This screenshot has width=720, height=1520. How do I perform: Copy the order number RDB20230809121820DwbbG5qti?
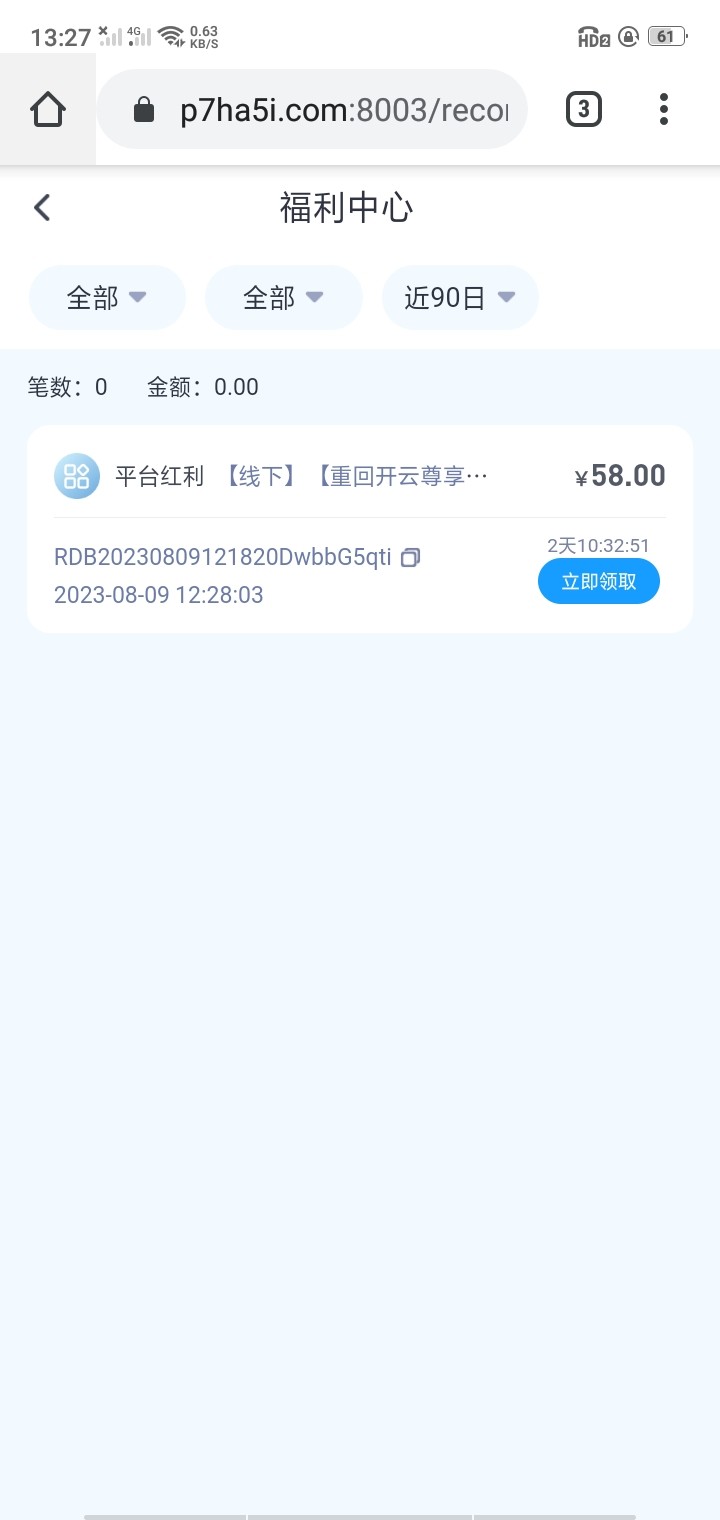[410, 558]
